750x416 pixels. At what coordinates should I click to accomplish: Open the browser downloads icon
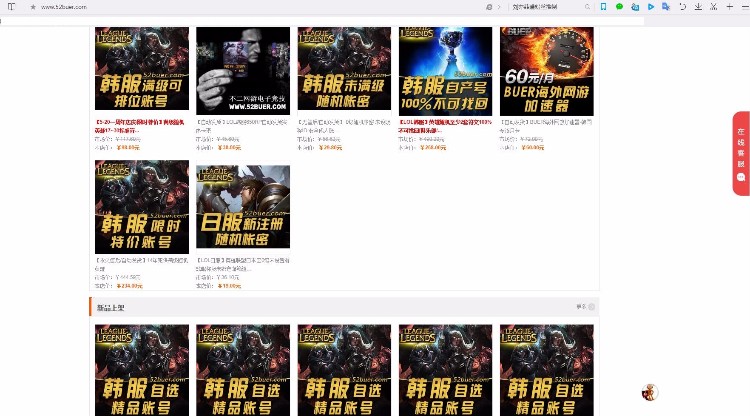[698, 7]
